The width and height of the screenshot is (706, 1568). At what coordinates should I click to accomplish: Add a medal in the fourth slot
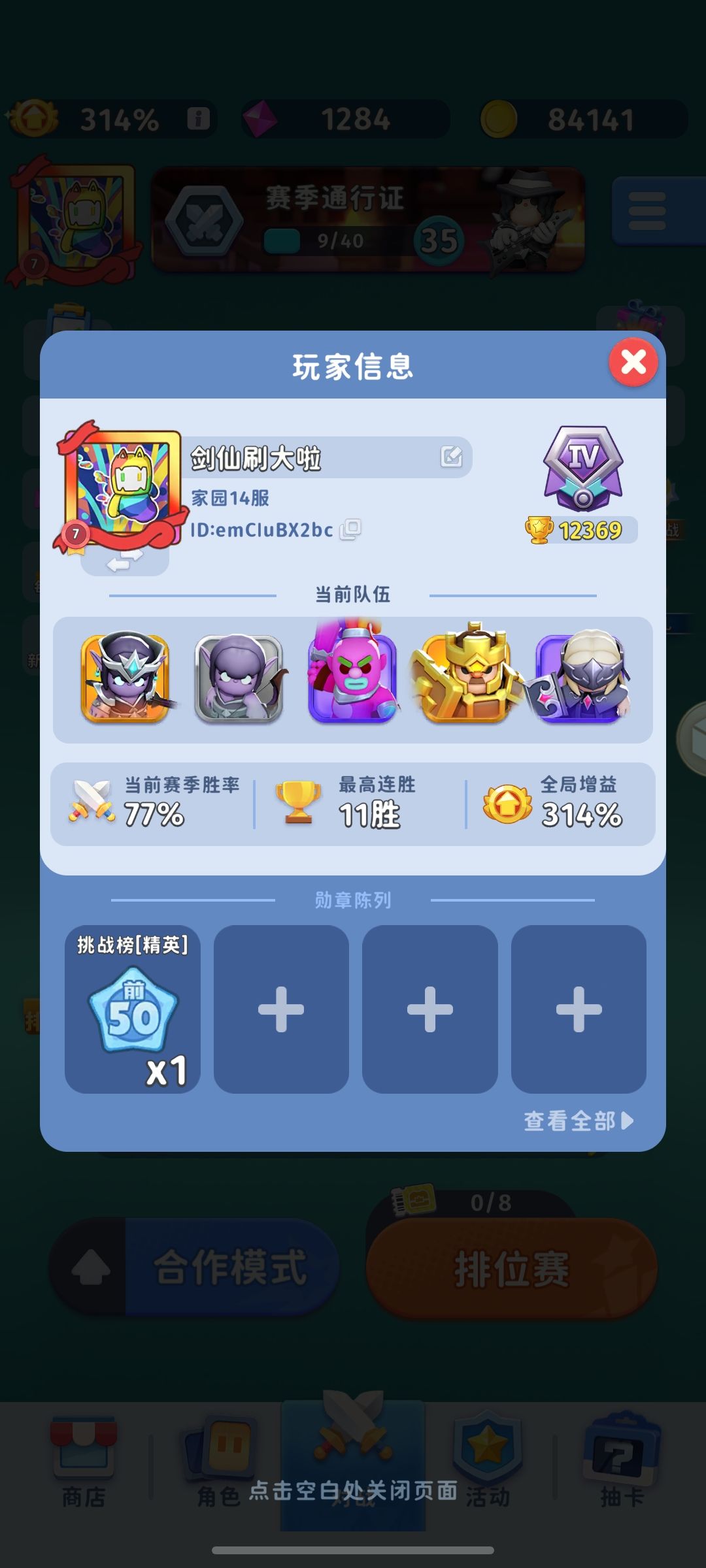[579, 1009]
